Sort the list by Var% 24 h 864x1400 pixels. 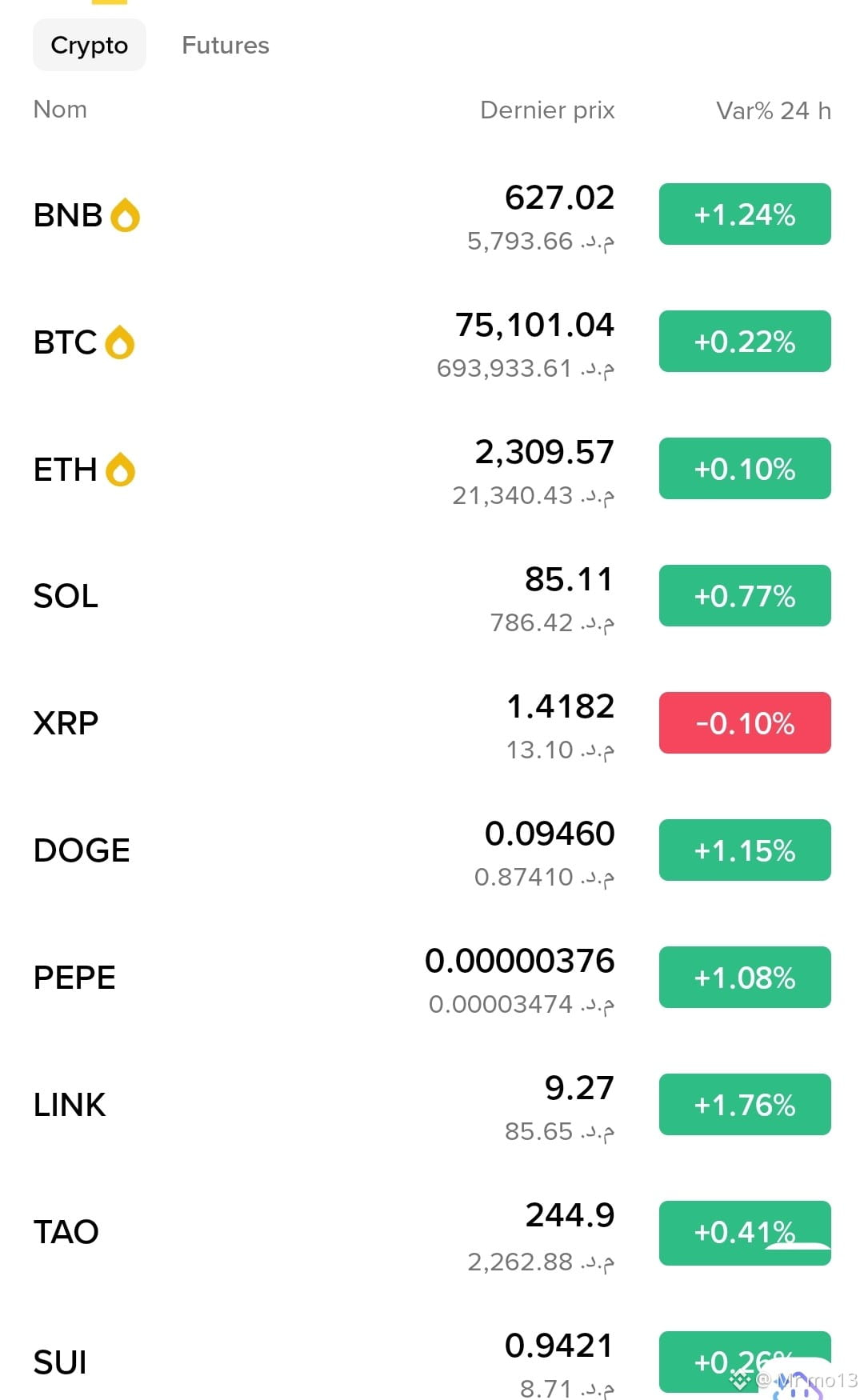pos(774,110)
